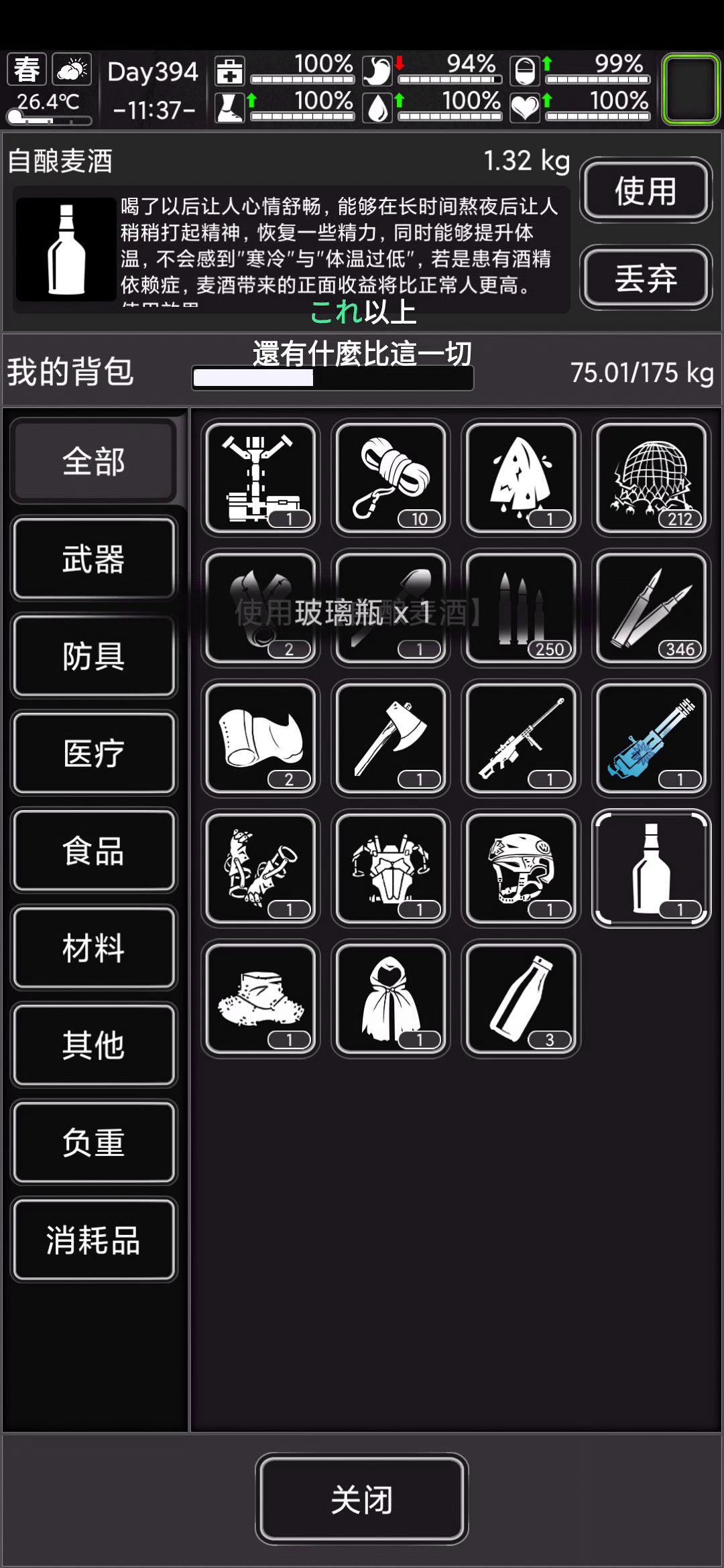
Task: Choose the tactical helmet item
Action: [x=521, y=868]
